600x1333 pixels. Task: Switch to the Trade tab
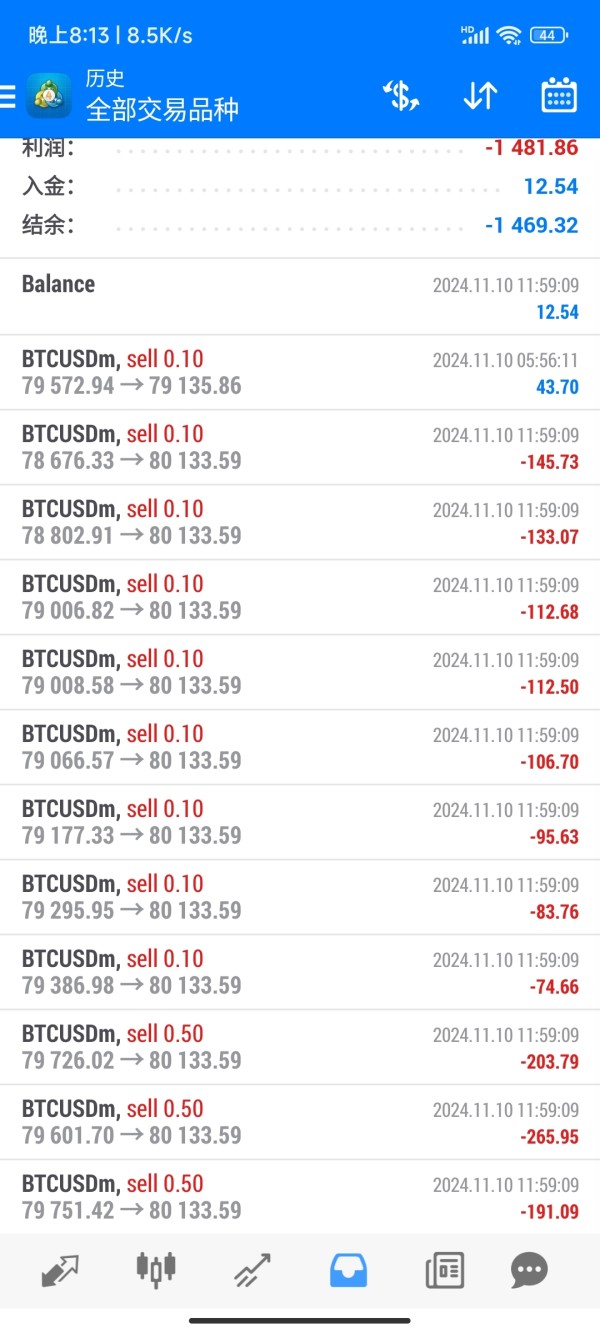tap(253, 1270)
